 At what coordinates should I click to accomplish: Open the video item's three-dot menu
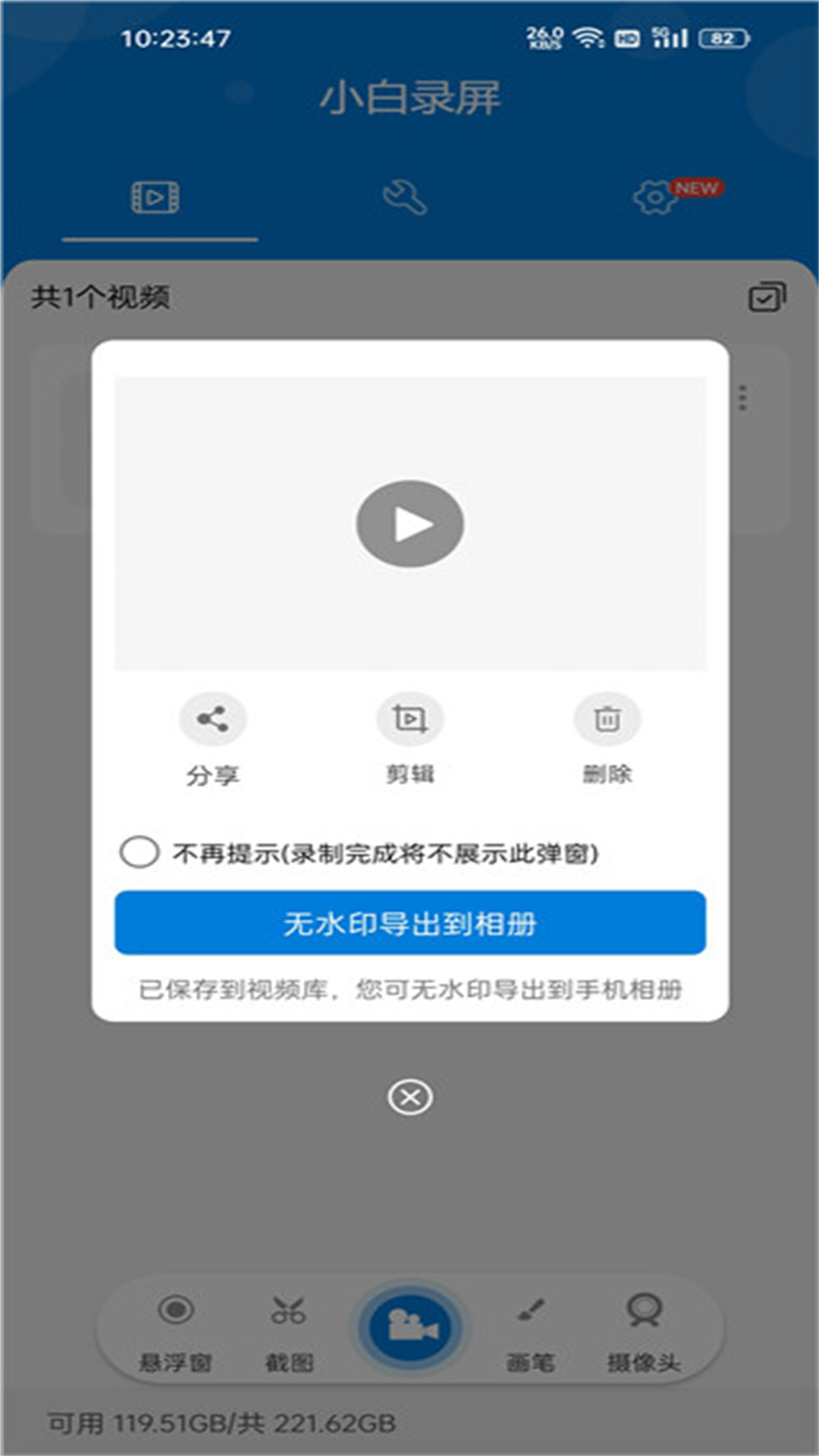tap(742, 397)
